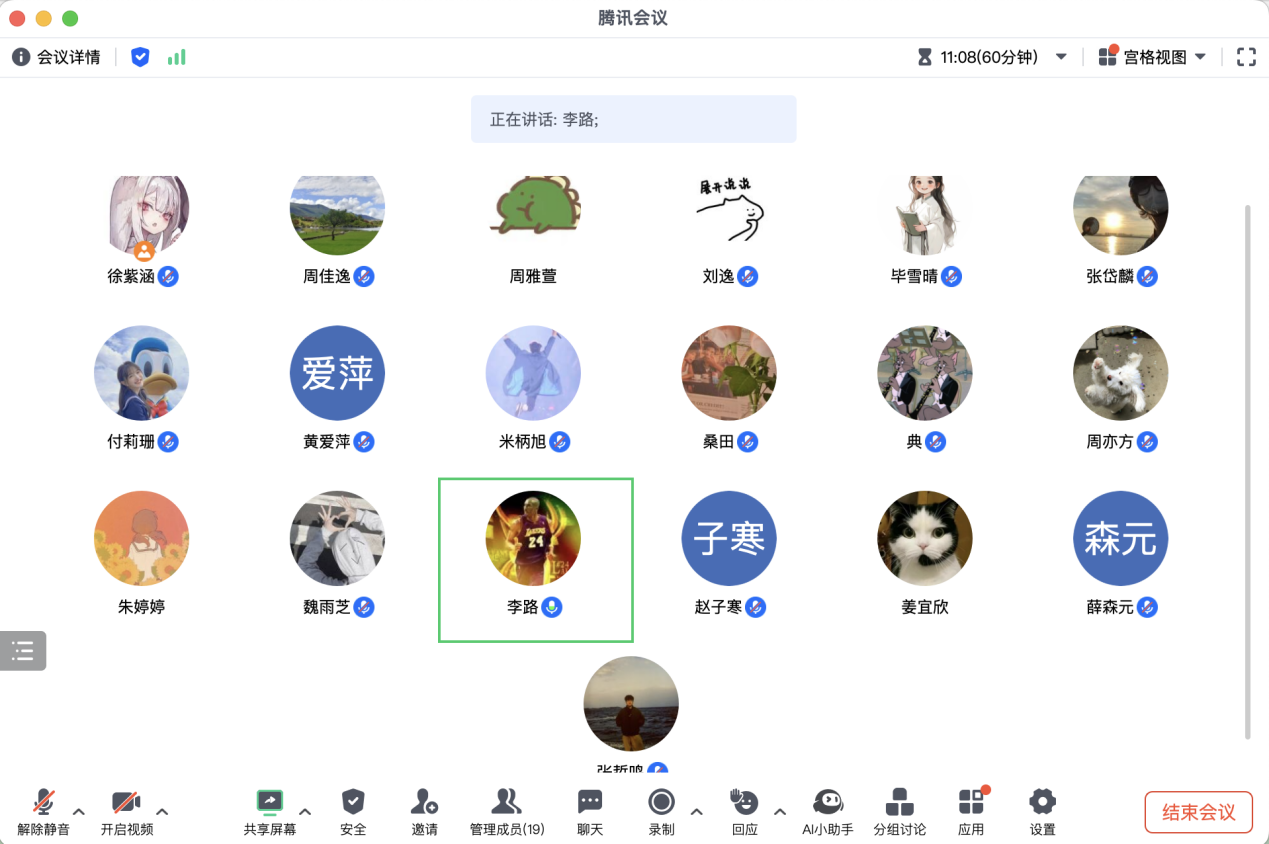Expand the meeting timer dropdown
The width and height of the screenshot is (1269, 844).
tap(1061, 57)
